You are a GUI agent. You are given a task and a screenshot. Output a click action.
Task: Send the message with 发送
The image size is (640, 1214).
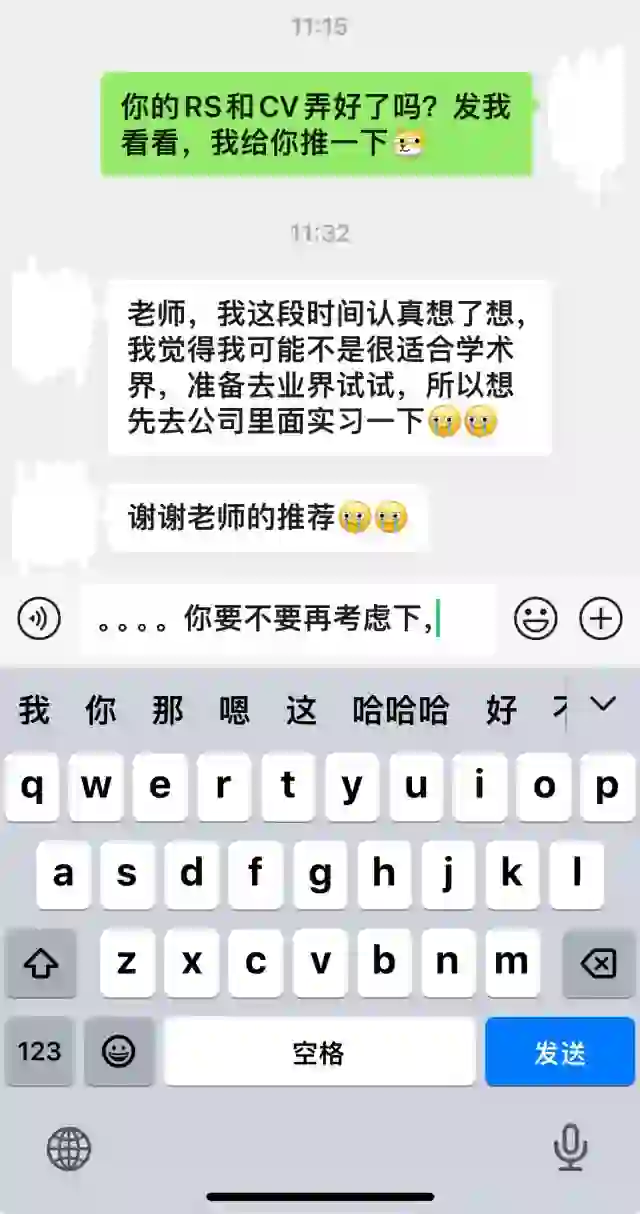click(x=560, y=1052)
